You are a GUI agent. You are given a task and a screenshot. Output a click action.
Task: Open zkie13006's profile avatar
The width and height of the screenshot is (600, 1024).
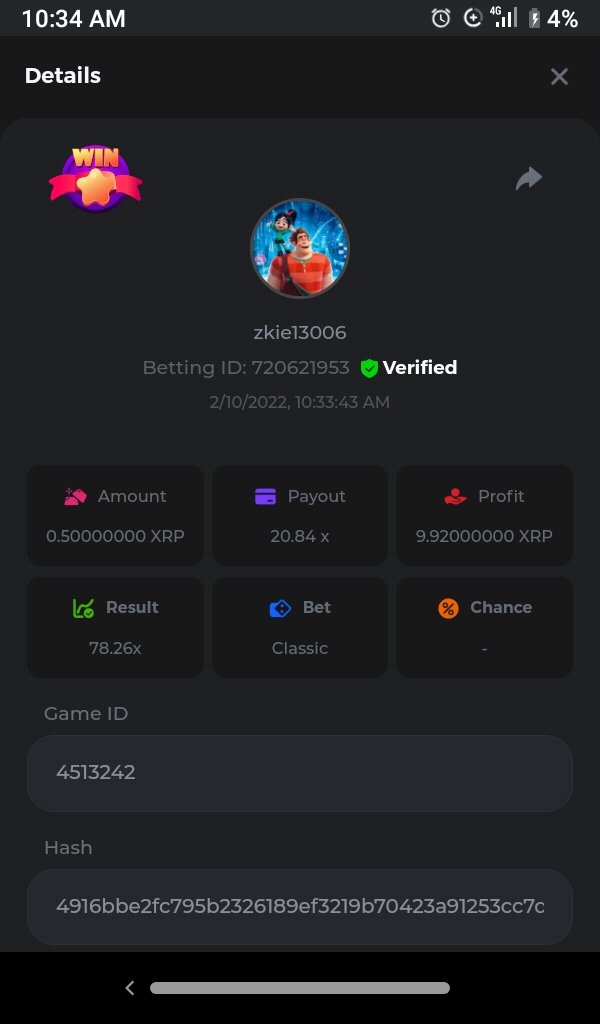click(x=299, y=248)
